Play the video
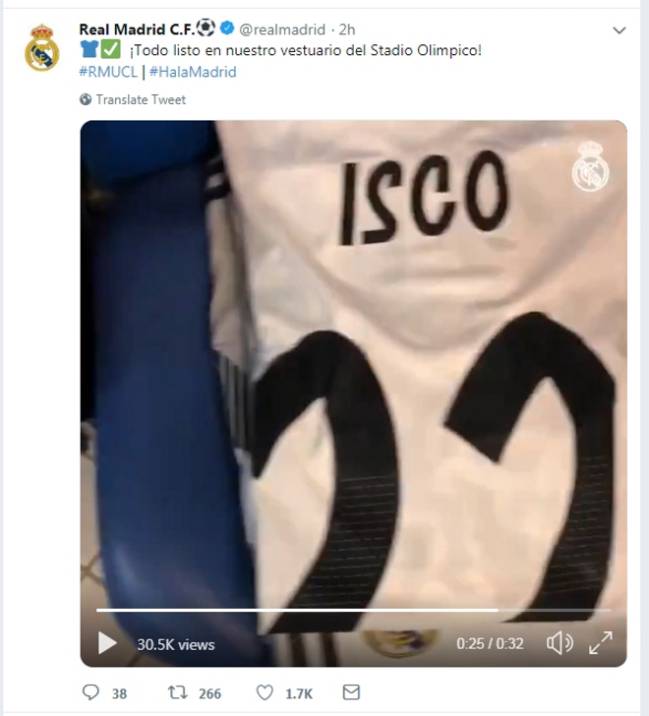649x716 pixels. tap(107, 644)
